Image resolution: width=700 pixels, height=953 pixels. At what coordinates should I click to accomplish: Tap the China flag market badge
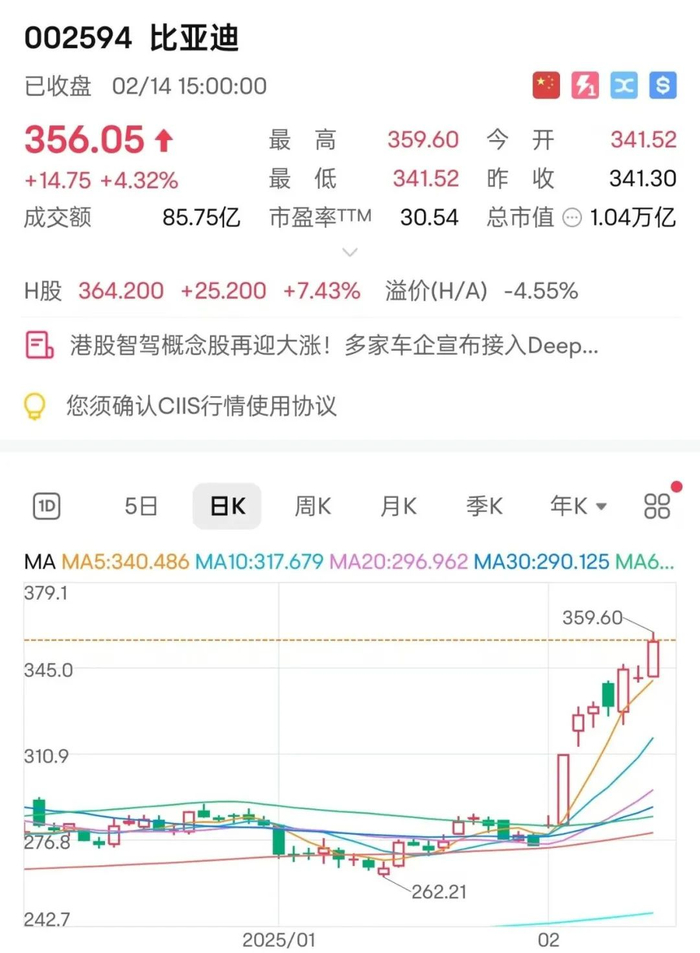click(546, 86)
